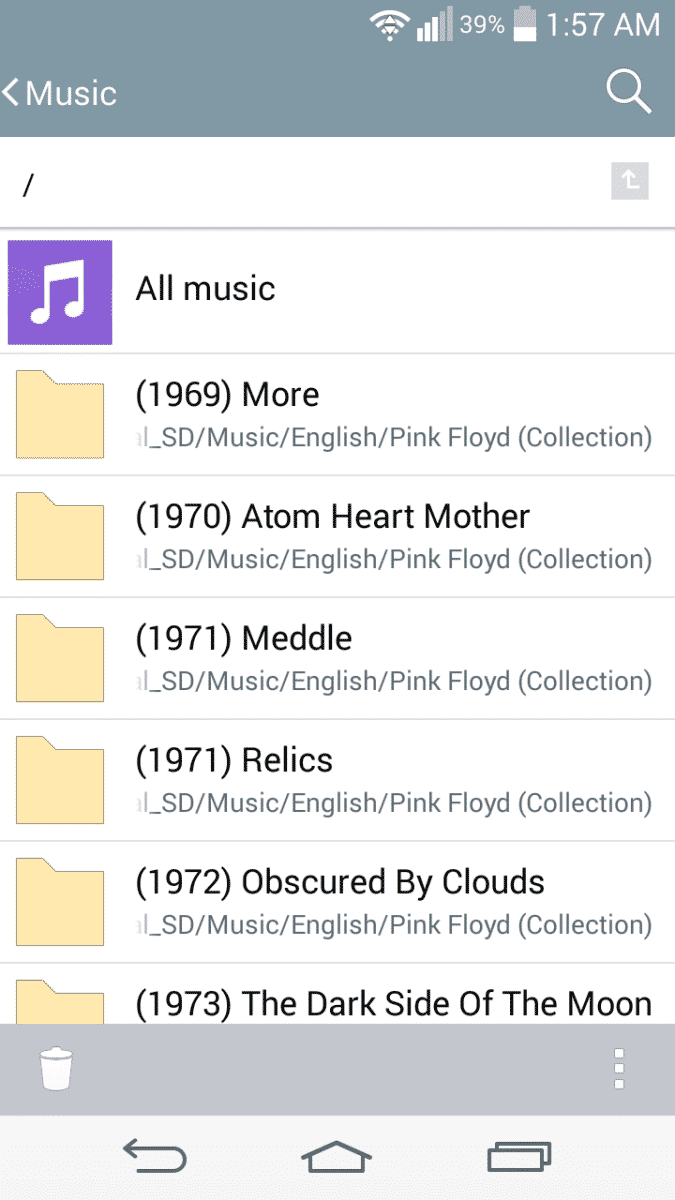Open the recent apps button
This screenshot has height=1200, width=675.
[519, 1158]
